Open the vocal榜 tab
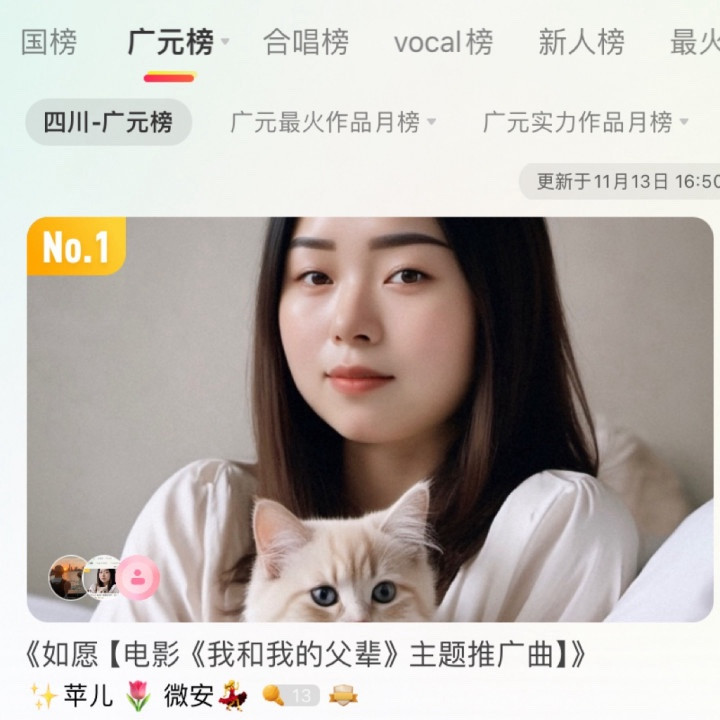 (x=443, y=42)
